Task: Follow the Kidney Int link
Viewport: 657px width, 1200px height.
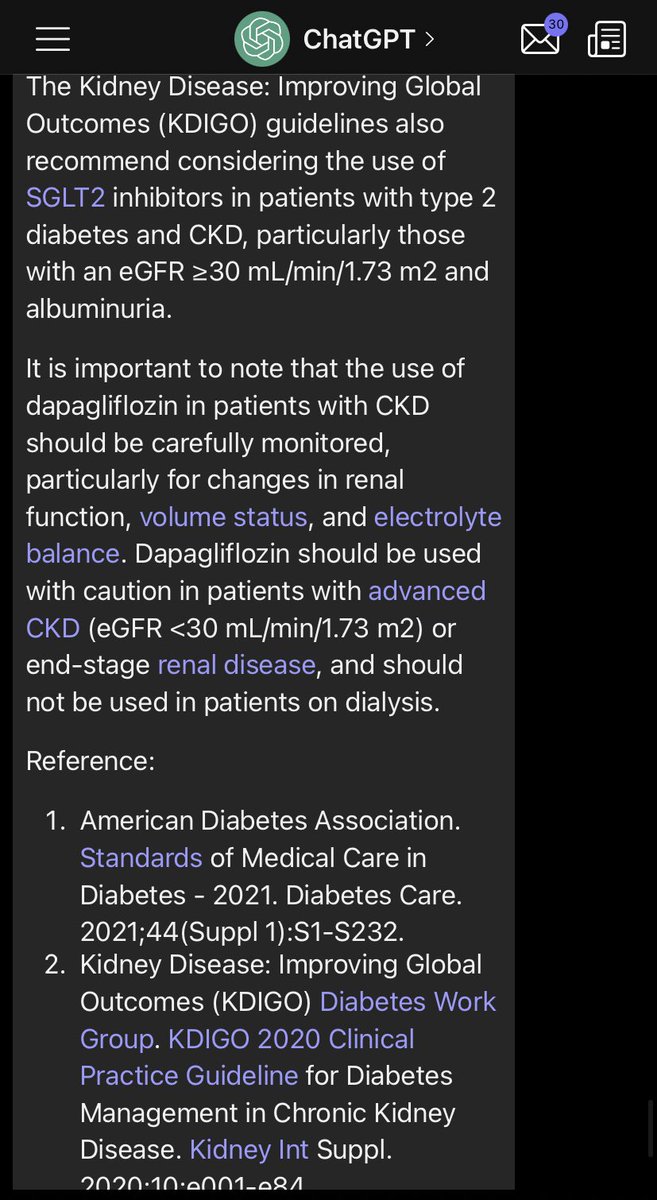Action: coord(249,1150)
